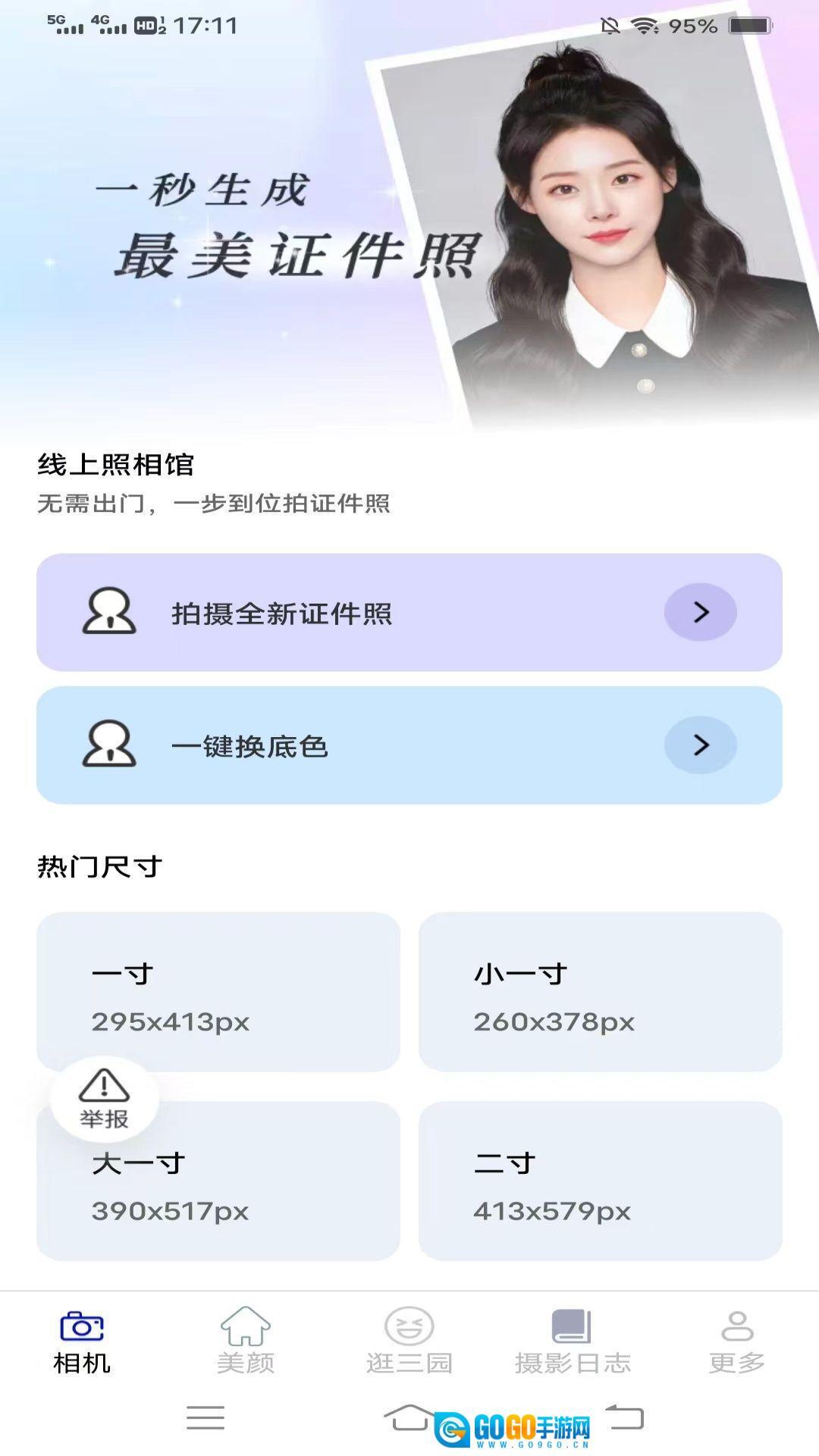Viewport: 819px width, 1456px height.
Task: Open 一键换底色 background color changer
Action: click(x=409, y=745)
